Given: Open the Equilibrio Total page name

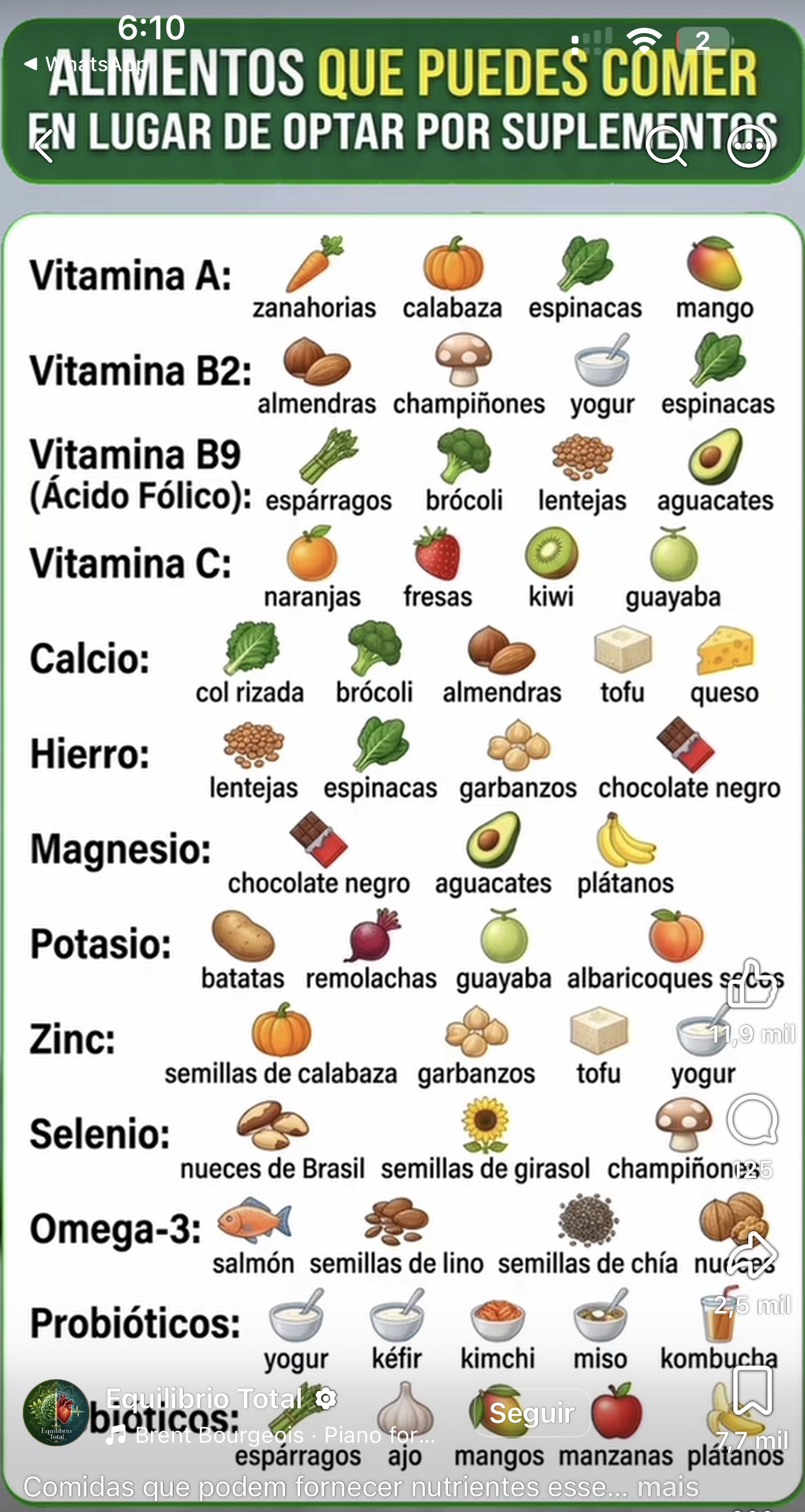Looking at the screenshot, I should coord(205,1399).
